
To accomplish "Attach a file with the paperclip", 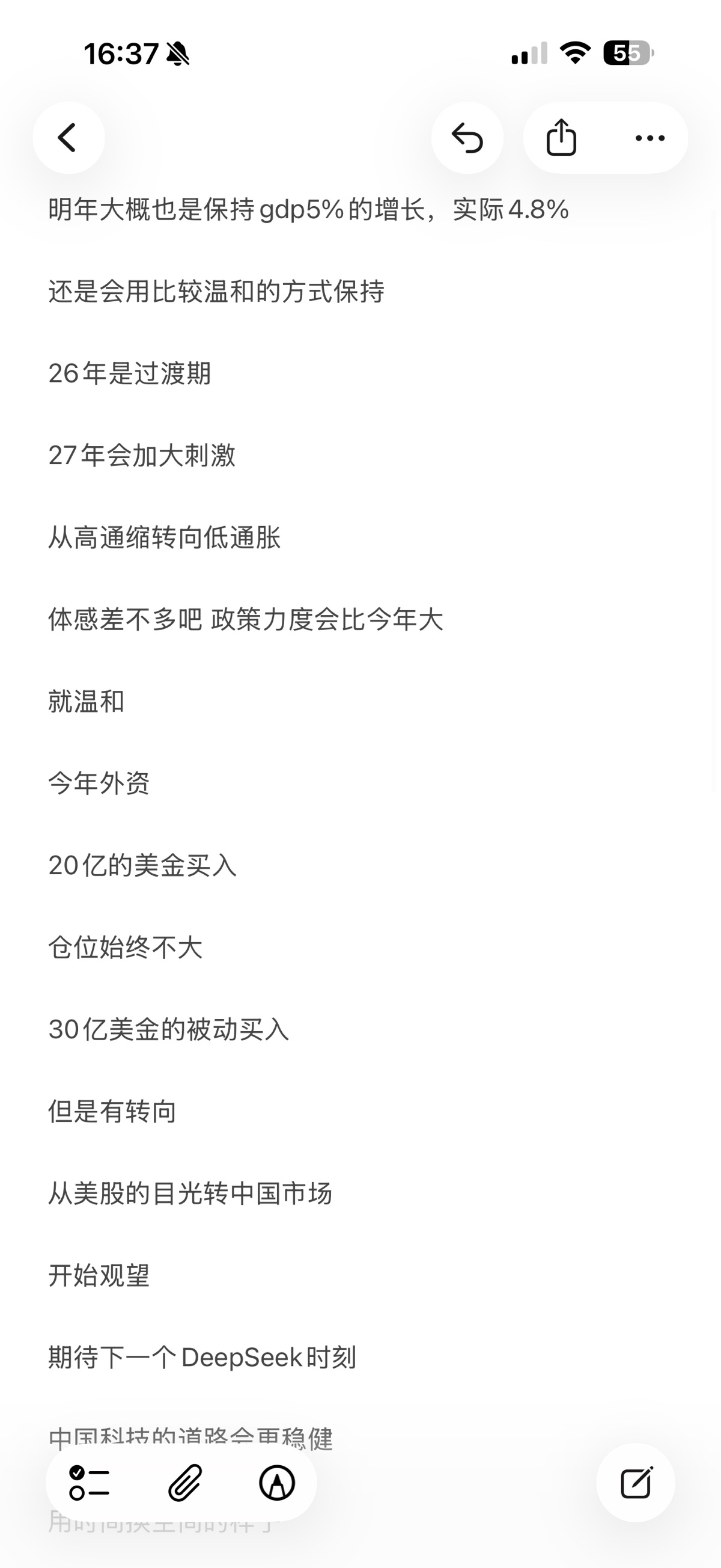I will point(184,1483).
